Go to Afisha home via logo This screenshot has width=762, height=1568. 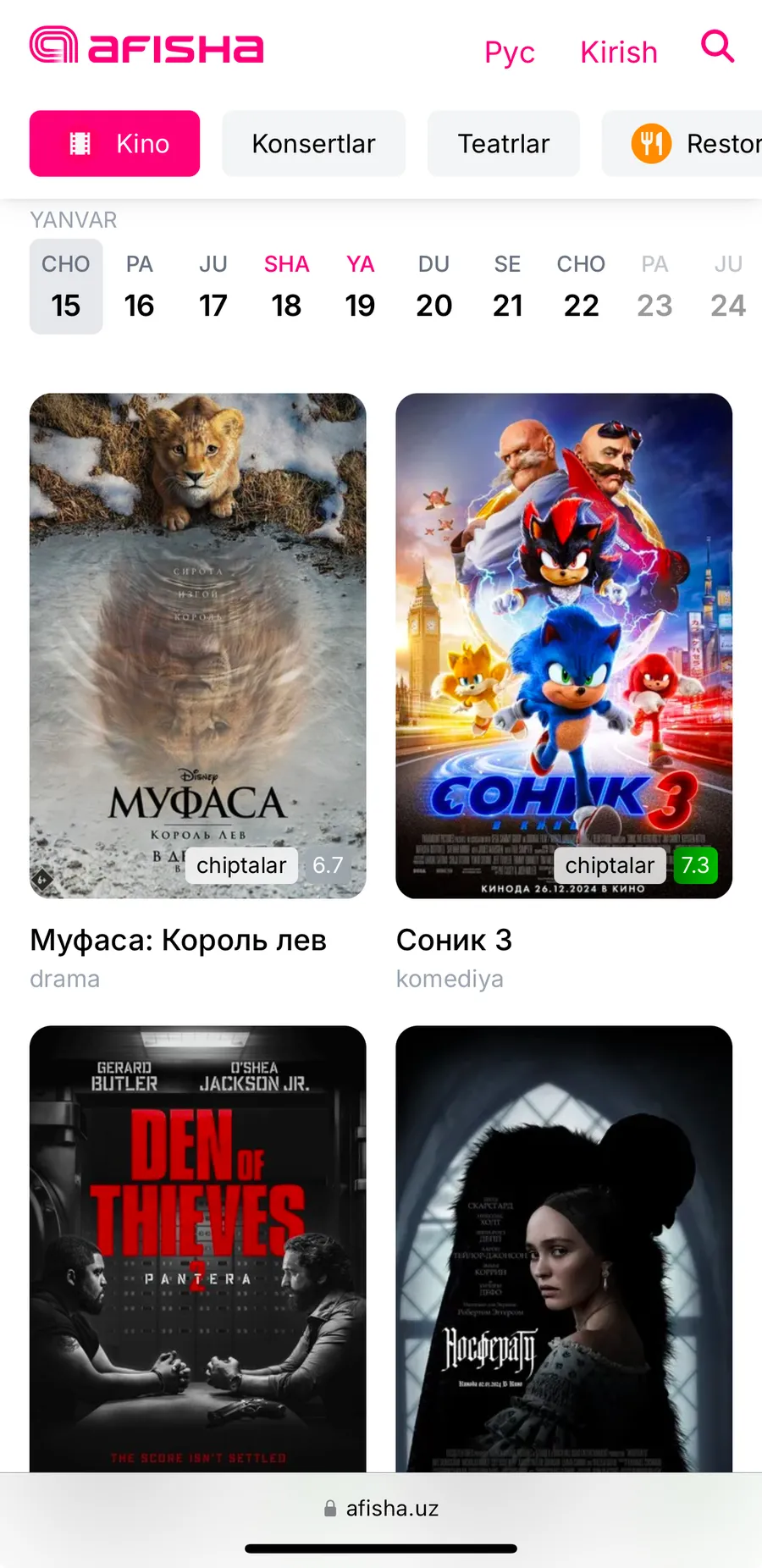point(146,47)
